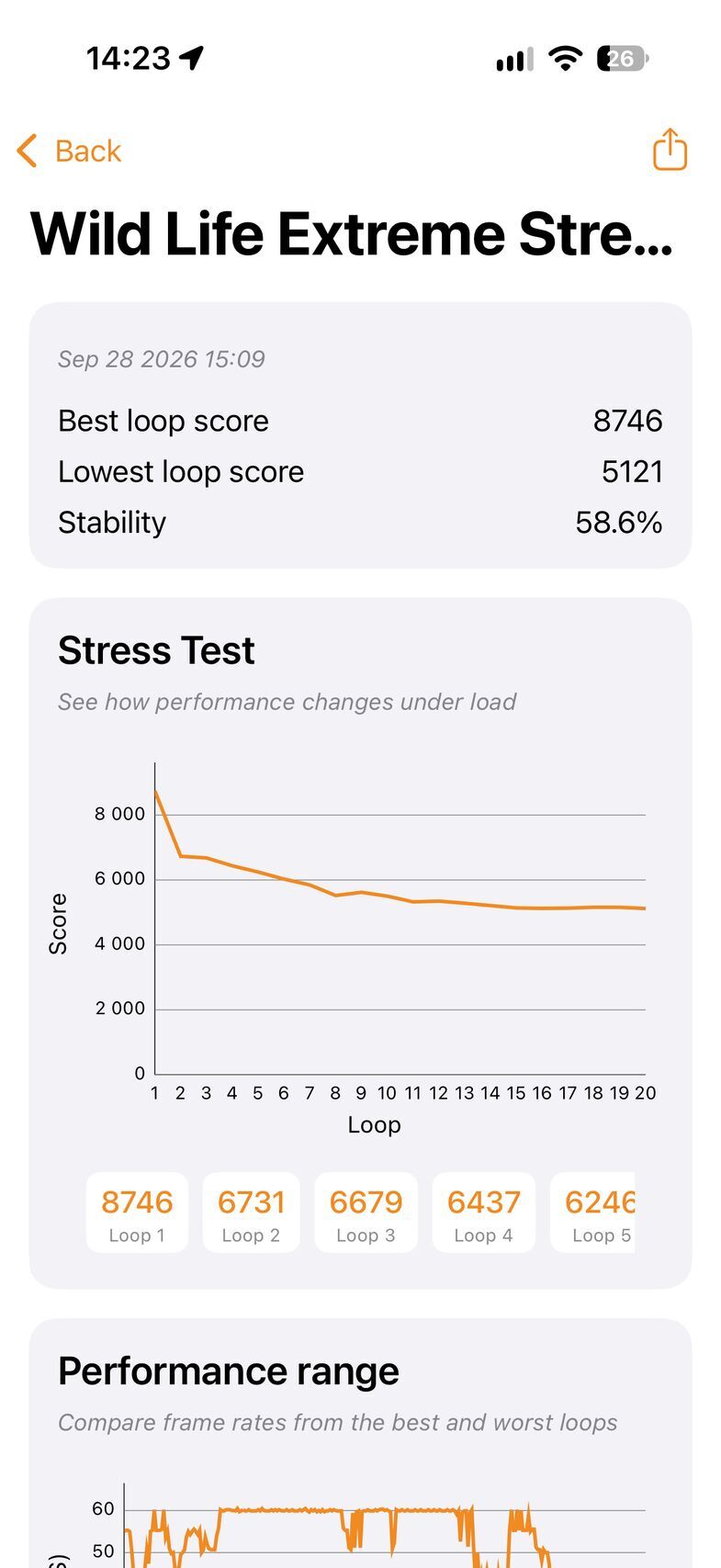
Task: Go back to the previous screen
Action: coord(69,151)
